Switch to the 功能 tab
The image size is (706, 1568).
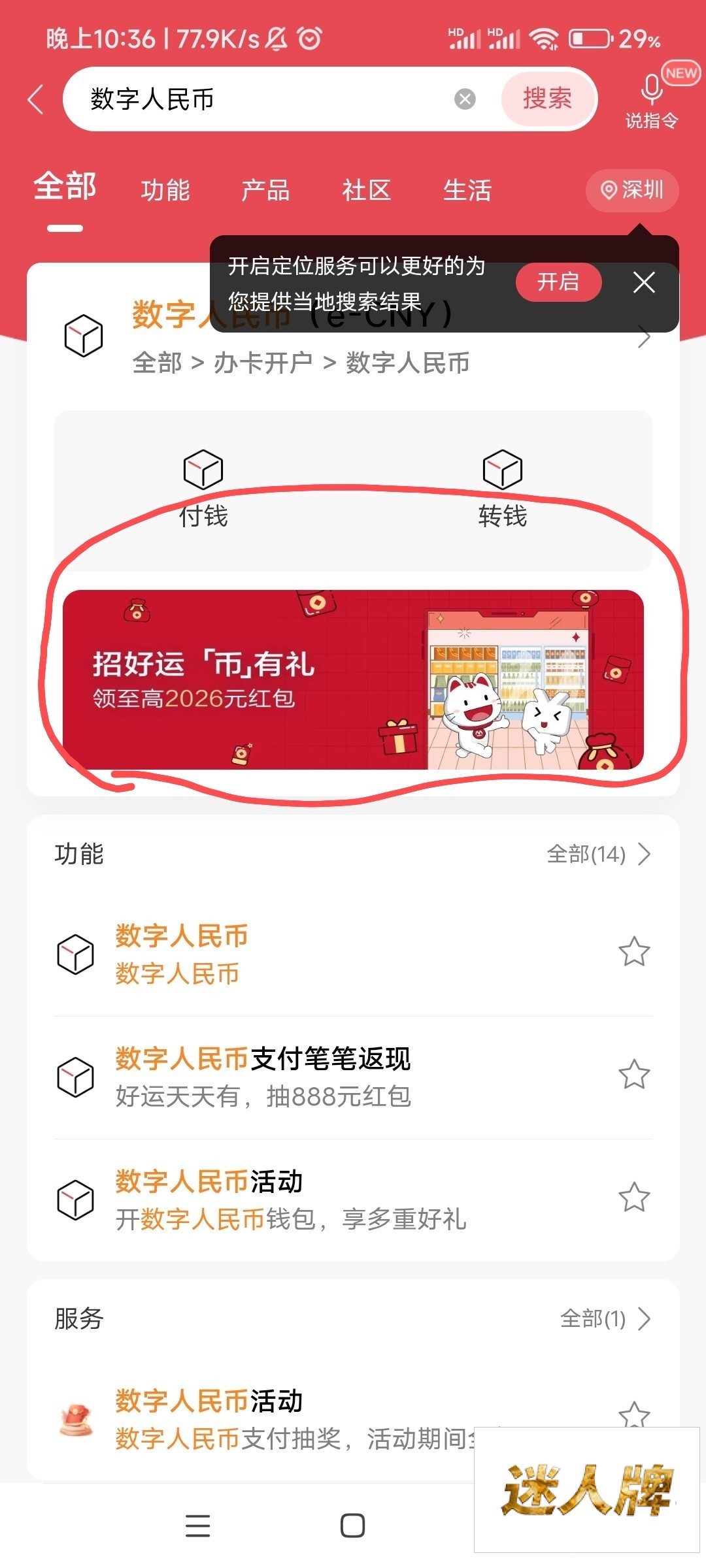(165, 191)
